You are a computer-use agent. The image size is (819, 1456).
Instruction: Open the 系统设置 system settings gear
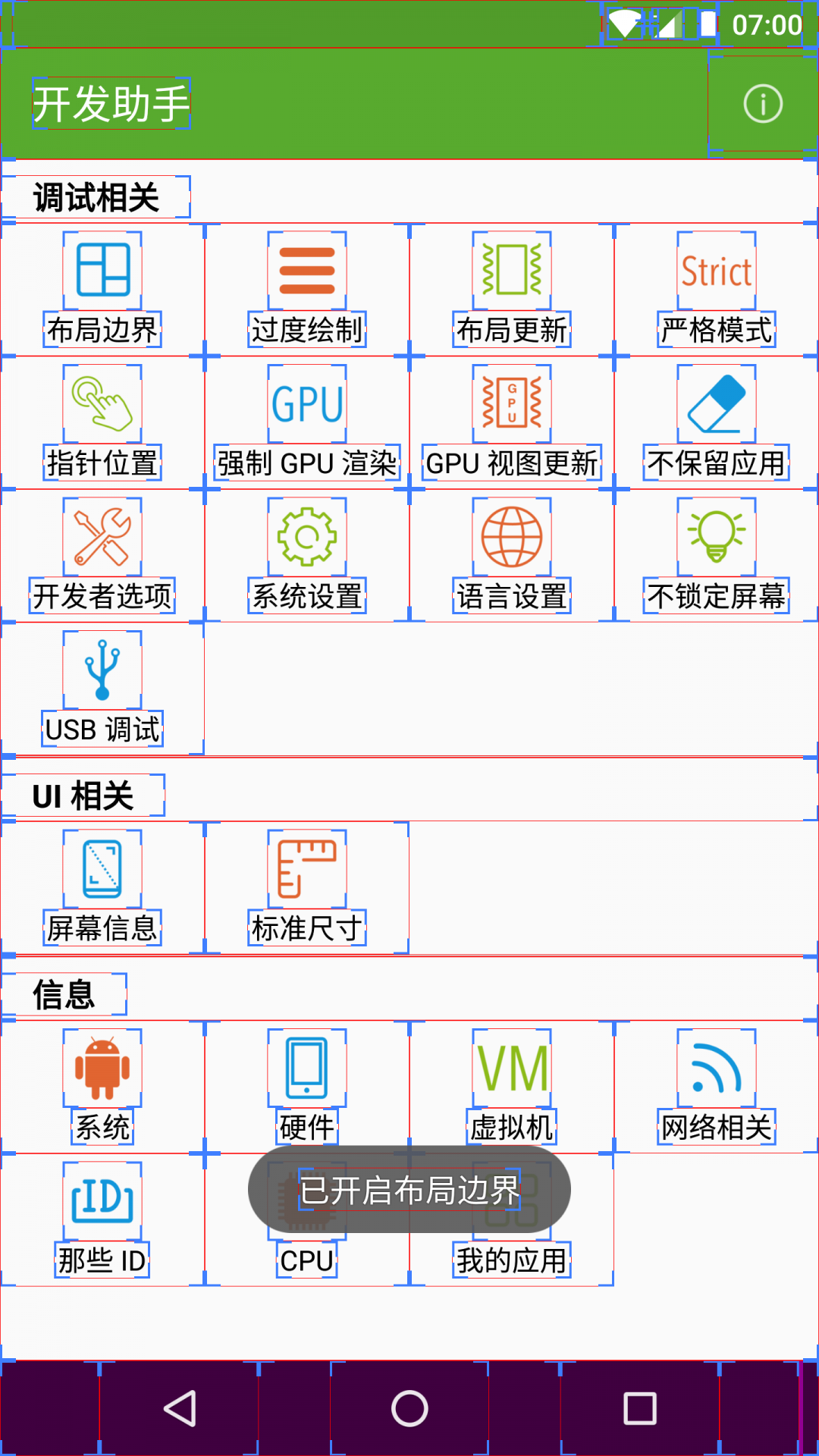(x=306, y=554)
